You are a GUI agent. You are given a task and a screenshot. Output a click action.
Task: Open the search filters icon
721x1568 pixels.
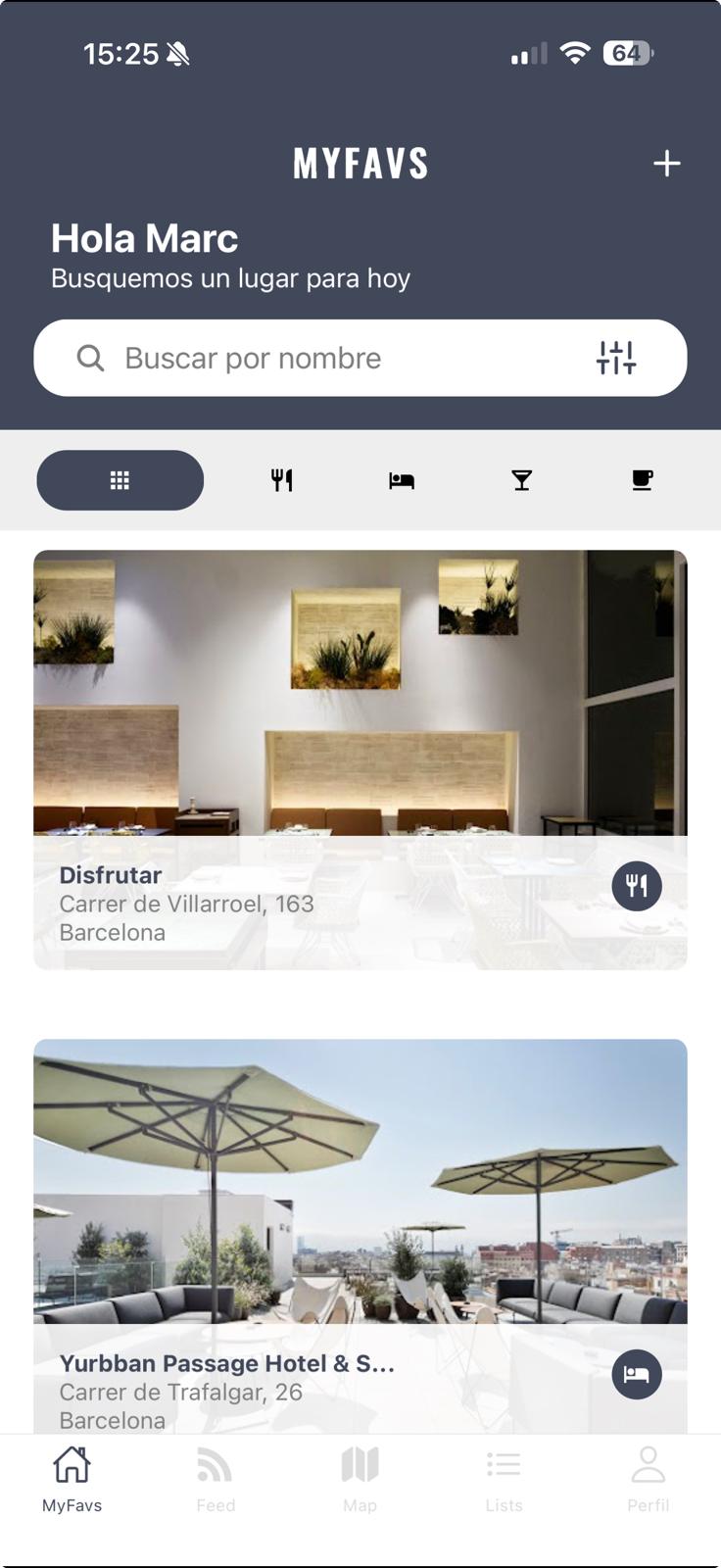pos(617,357)
